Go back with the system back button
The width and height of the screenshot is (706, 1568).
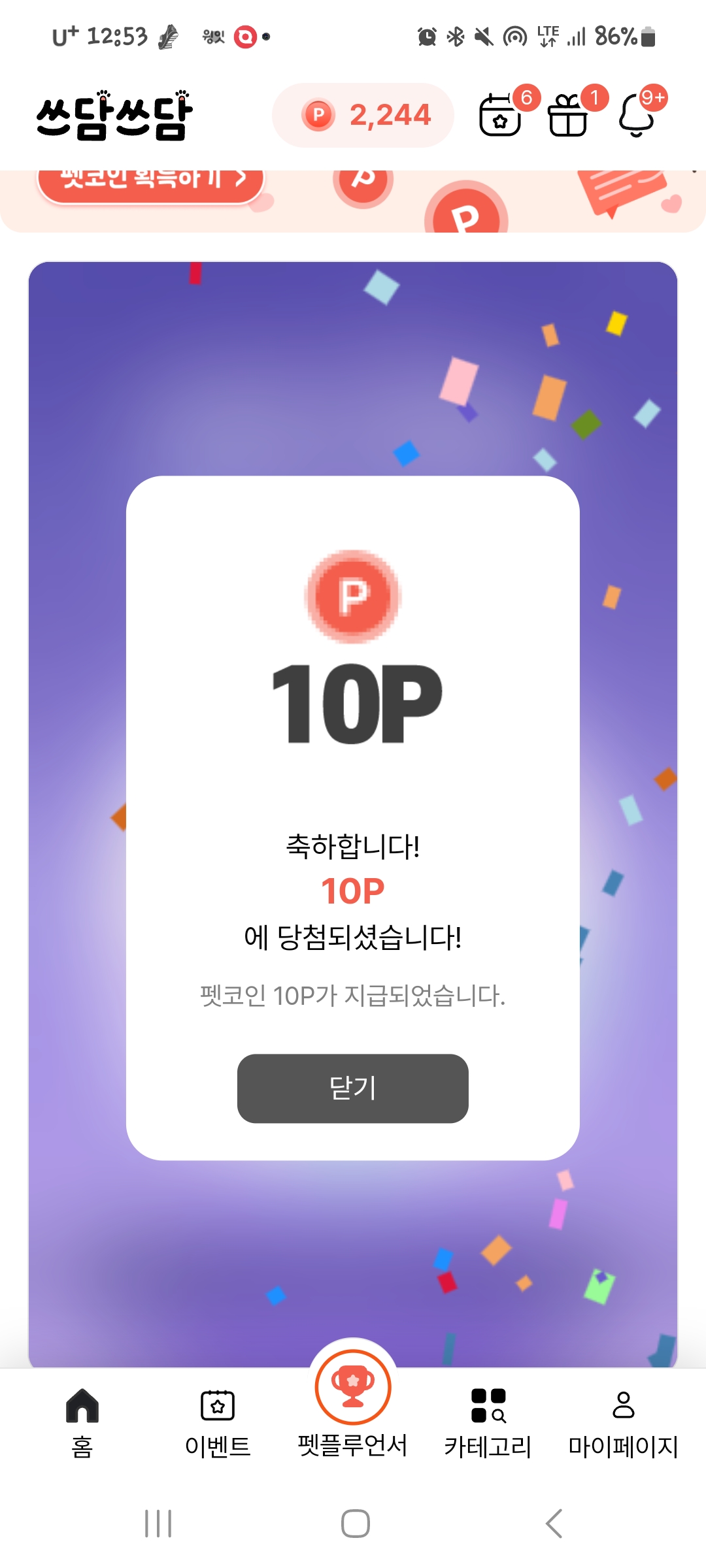point(554,1524)
